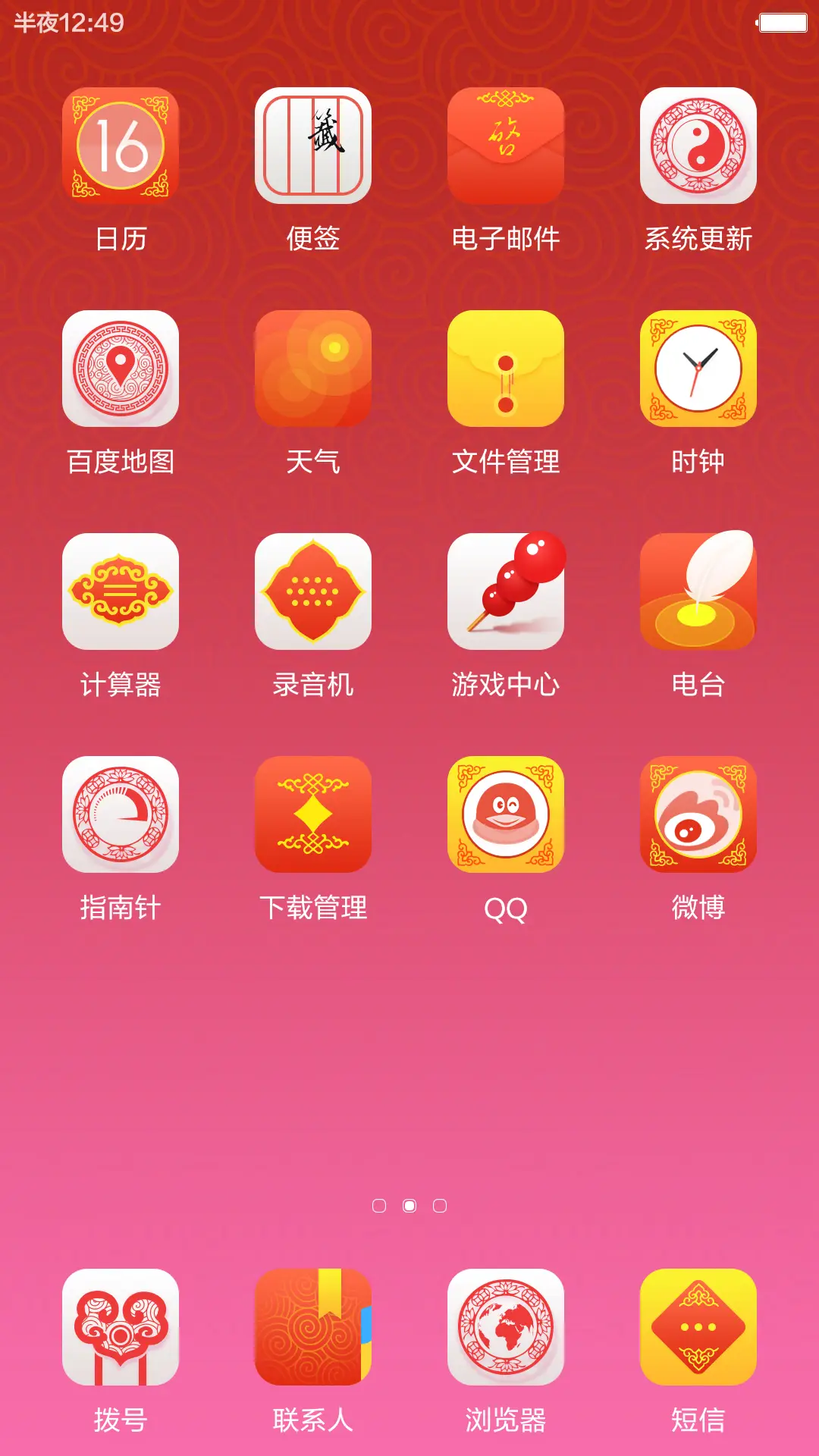This screenshot has height=1456, width=819.
Task: Enter the 游戏中心 game center
Action: [505, 592]
